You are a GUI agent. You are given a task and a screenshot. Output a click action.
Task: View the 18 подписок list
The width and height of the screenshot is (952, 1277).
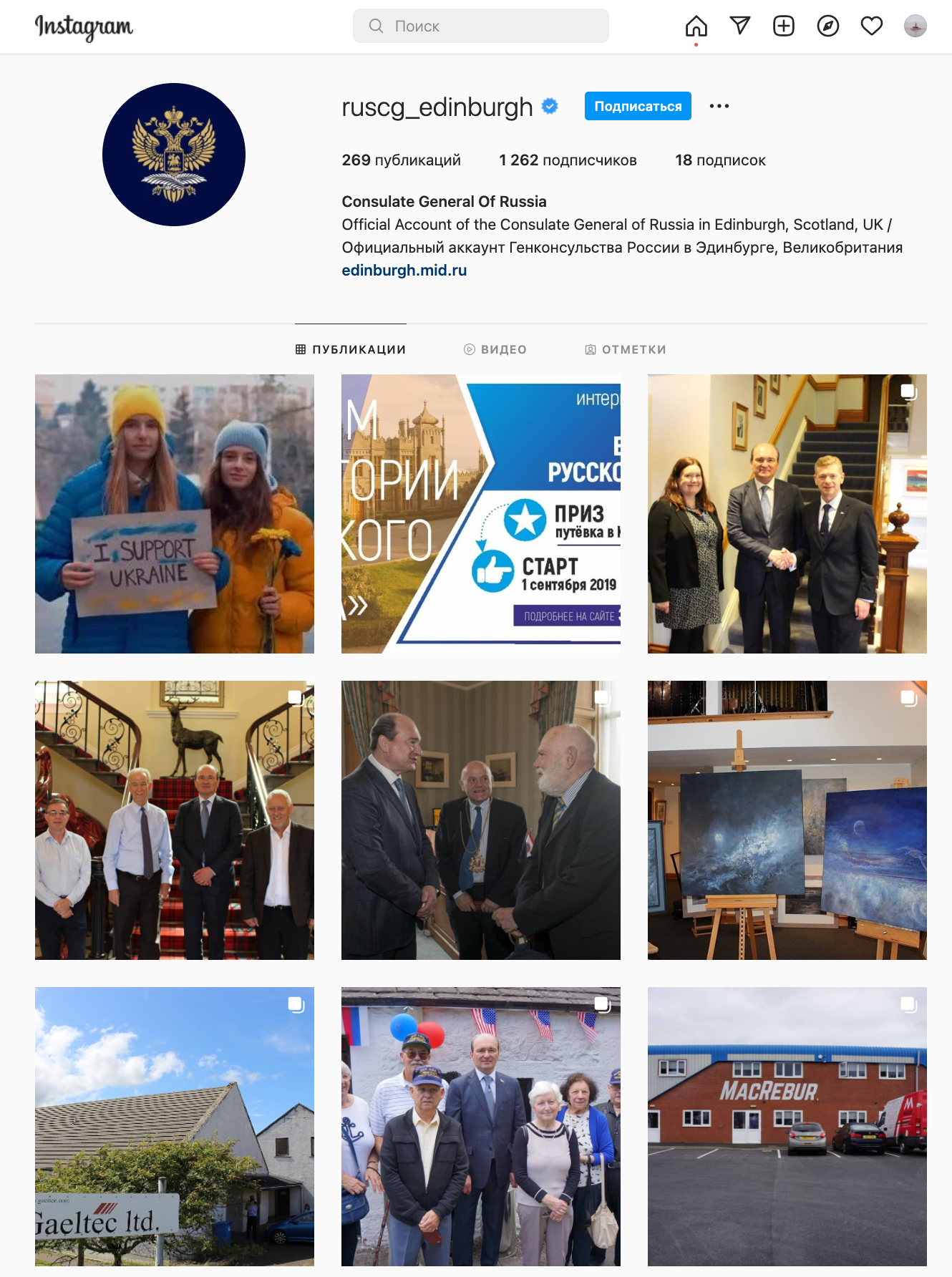pos(720,160)
